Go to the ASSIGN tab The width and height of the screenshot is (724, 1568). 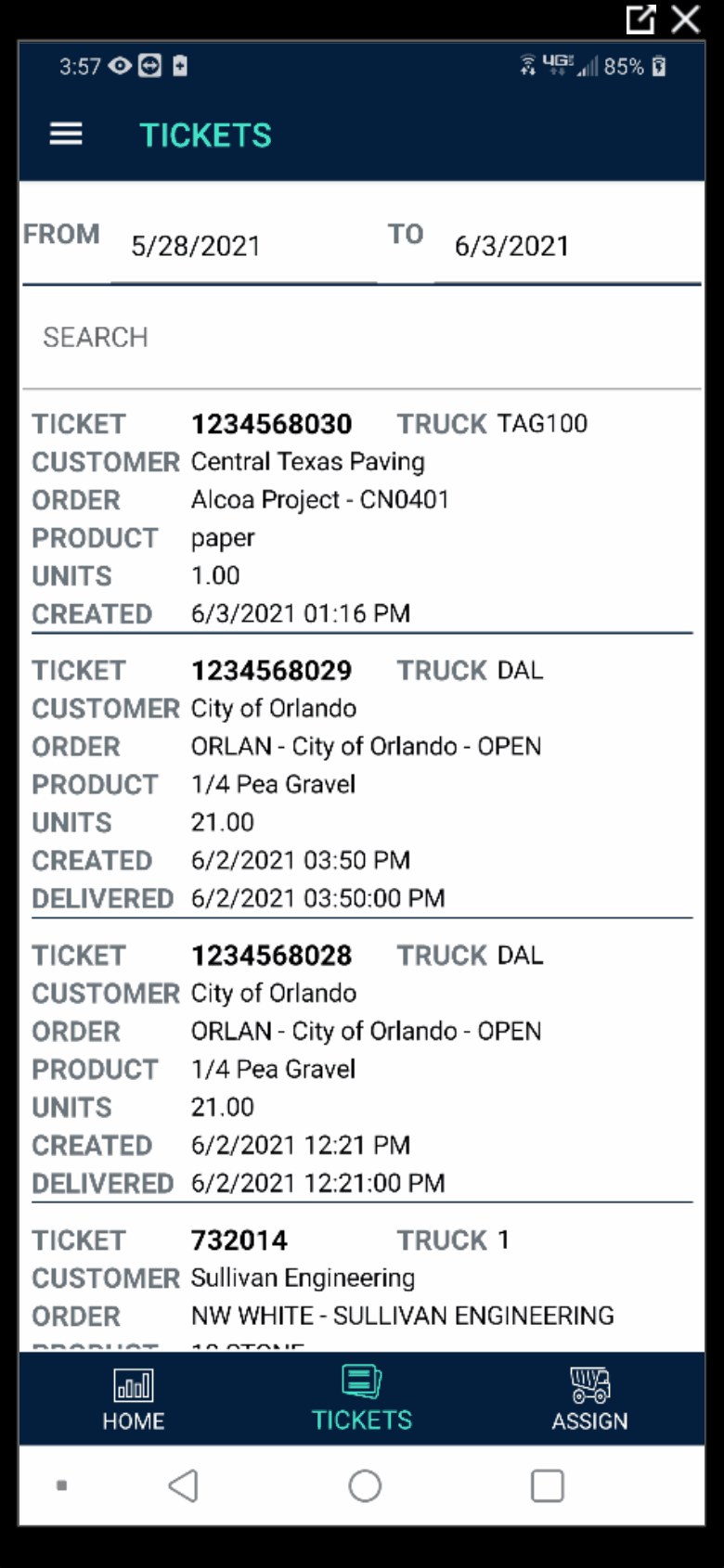pos(589,1399)
